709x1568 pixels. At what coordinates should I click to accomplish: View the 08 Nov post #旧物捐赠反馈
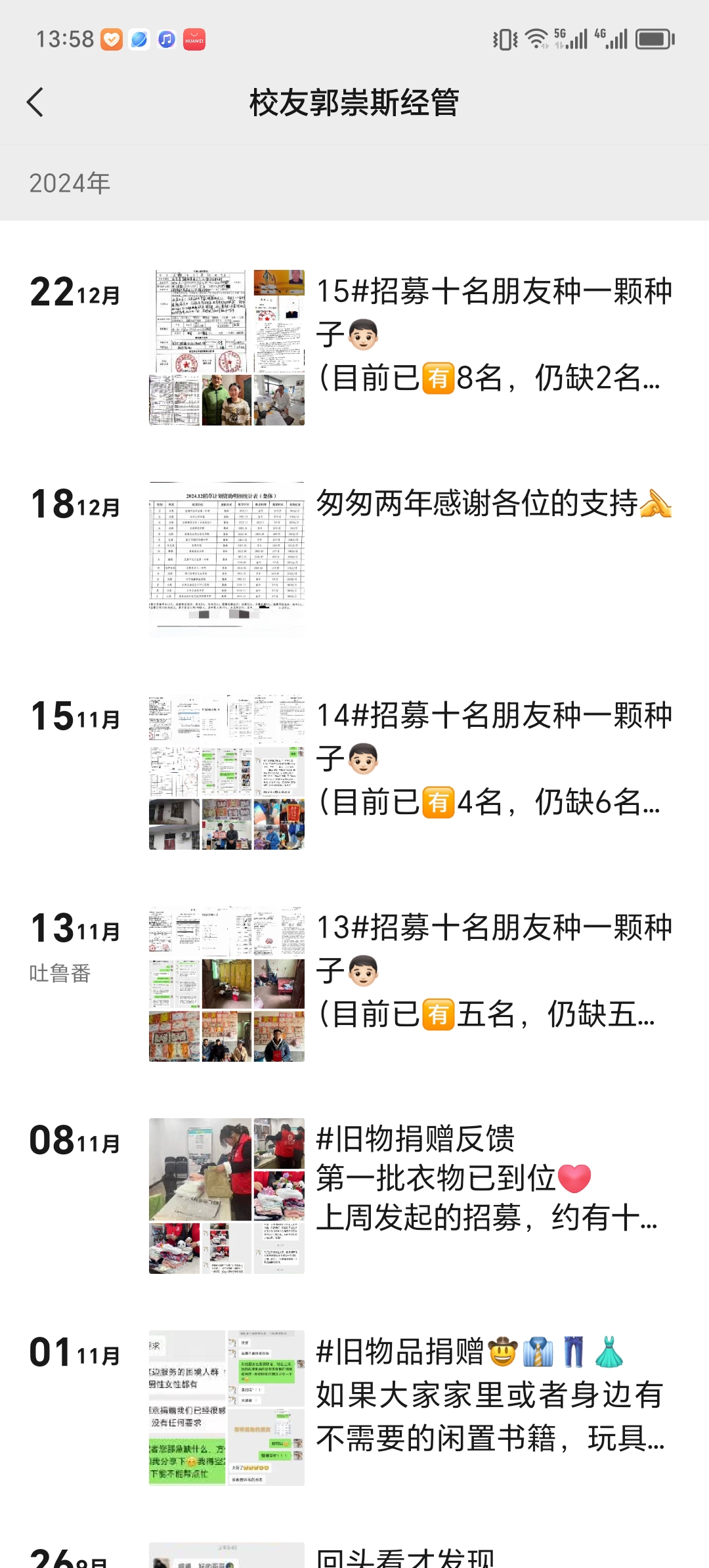coord(486,1178)
